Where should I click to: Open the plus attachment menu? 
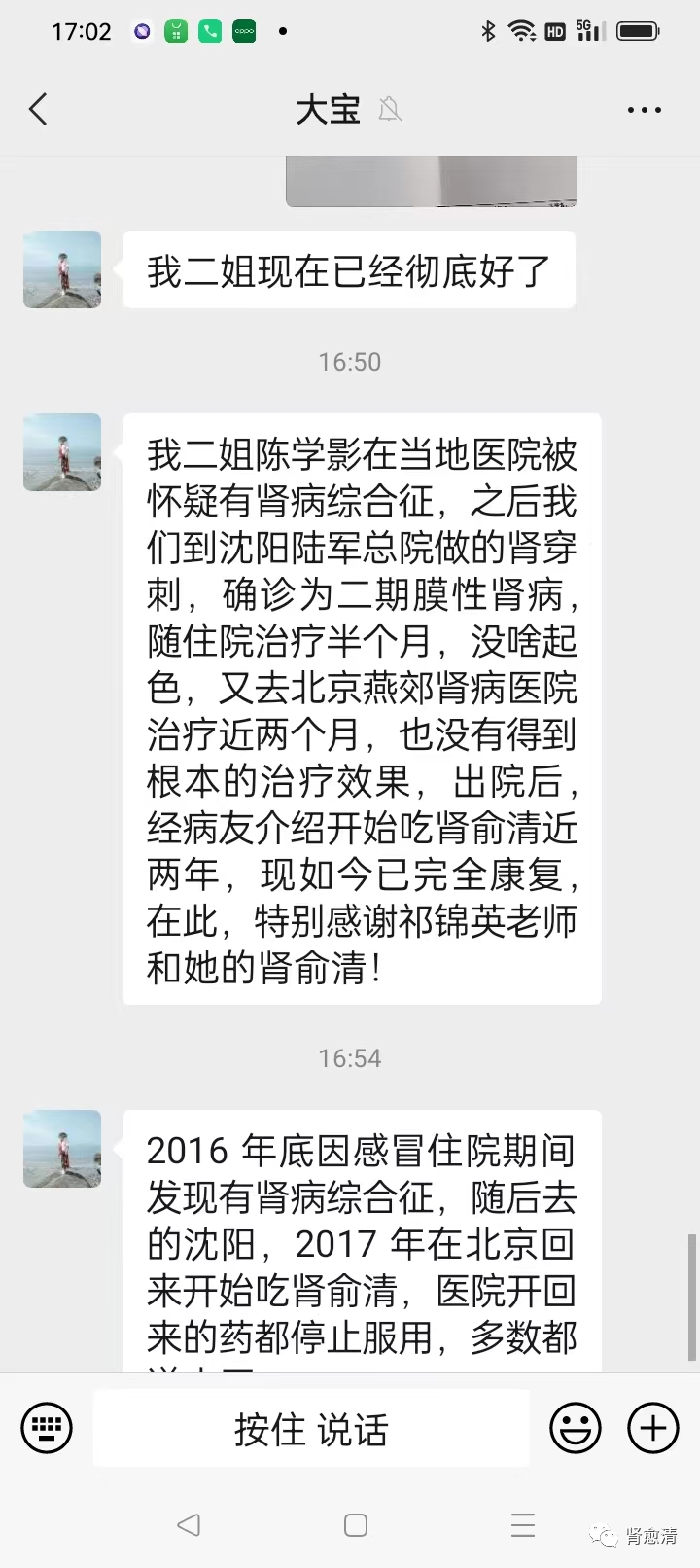point(653,1428)
